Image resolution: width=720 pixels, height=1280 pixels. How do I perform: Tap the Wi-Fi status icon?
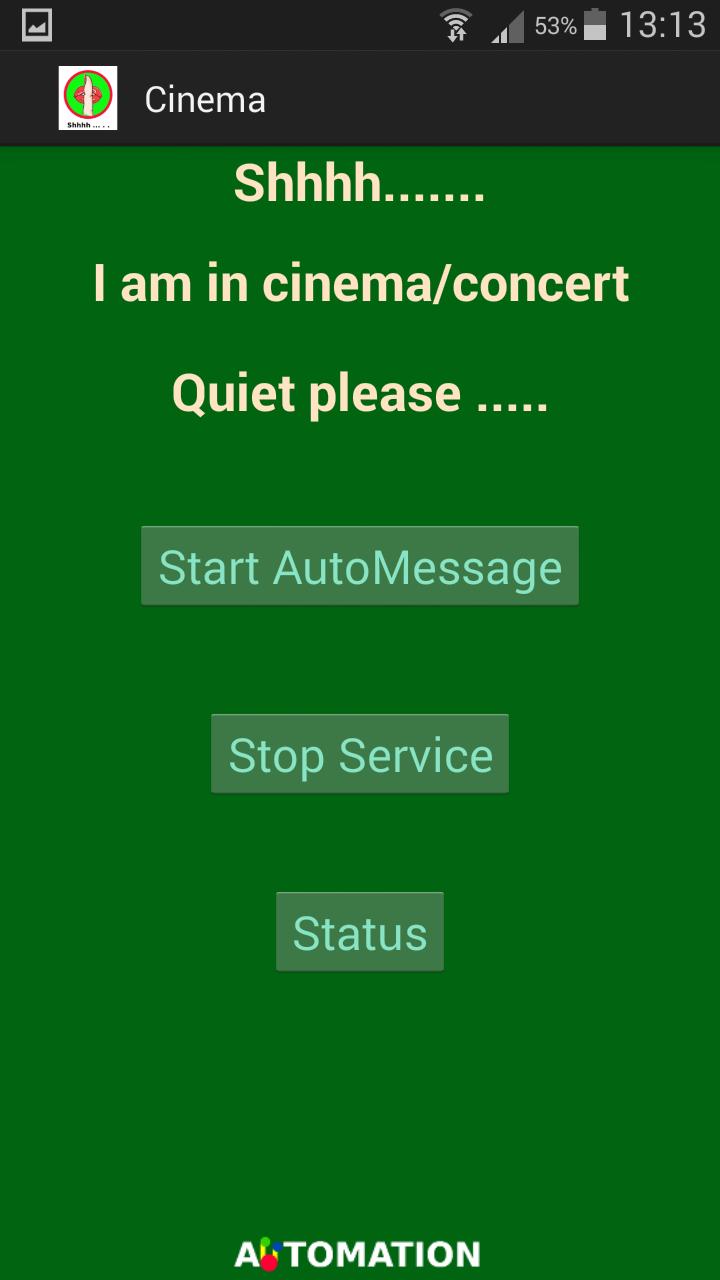[x=455, y=24]
